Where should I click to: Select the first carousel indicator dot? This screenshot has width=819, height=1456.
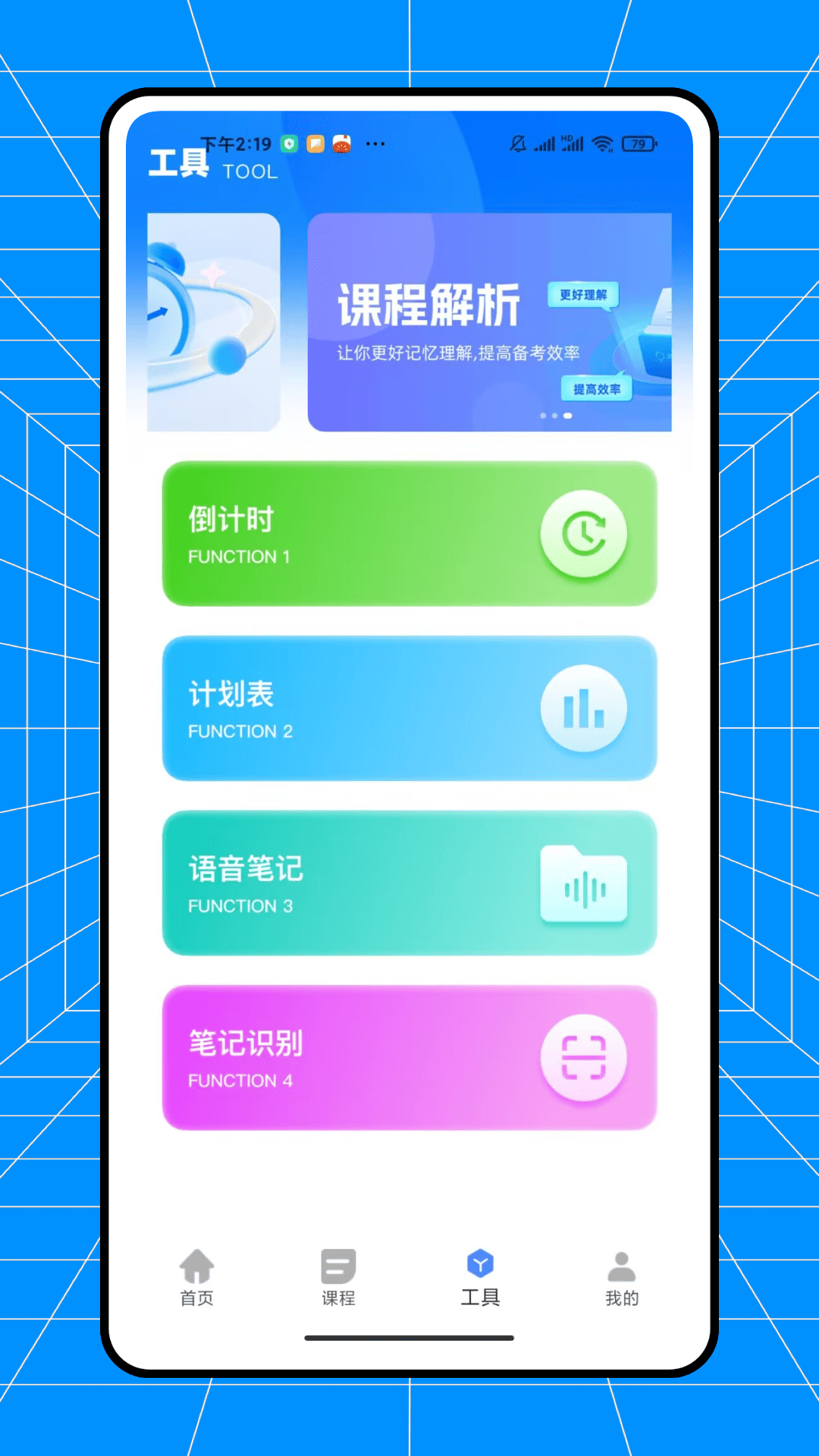click(543, 415)
